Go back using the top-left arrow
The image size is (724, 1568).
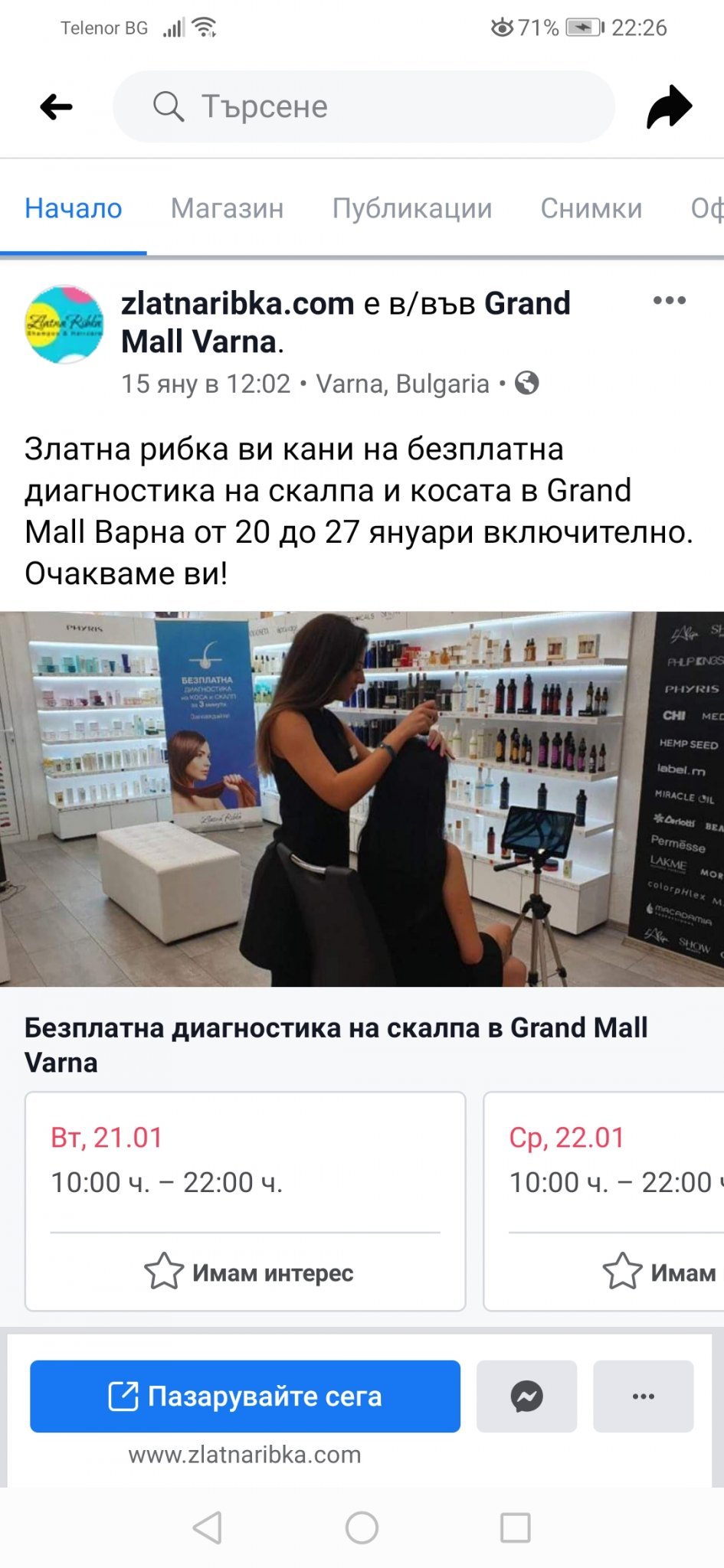click(57, 106)
